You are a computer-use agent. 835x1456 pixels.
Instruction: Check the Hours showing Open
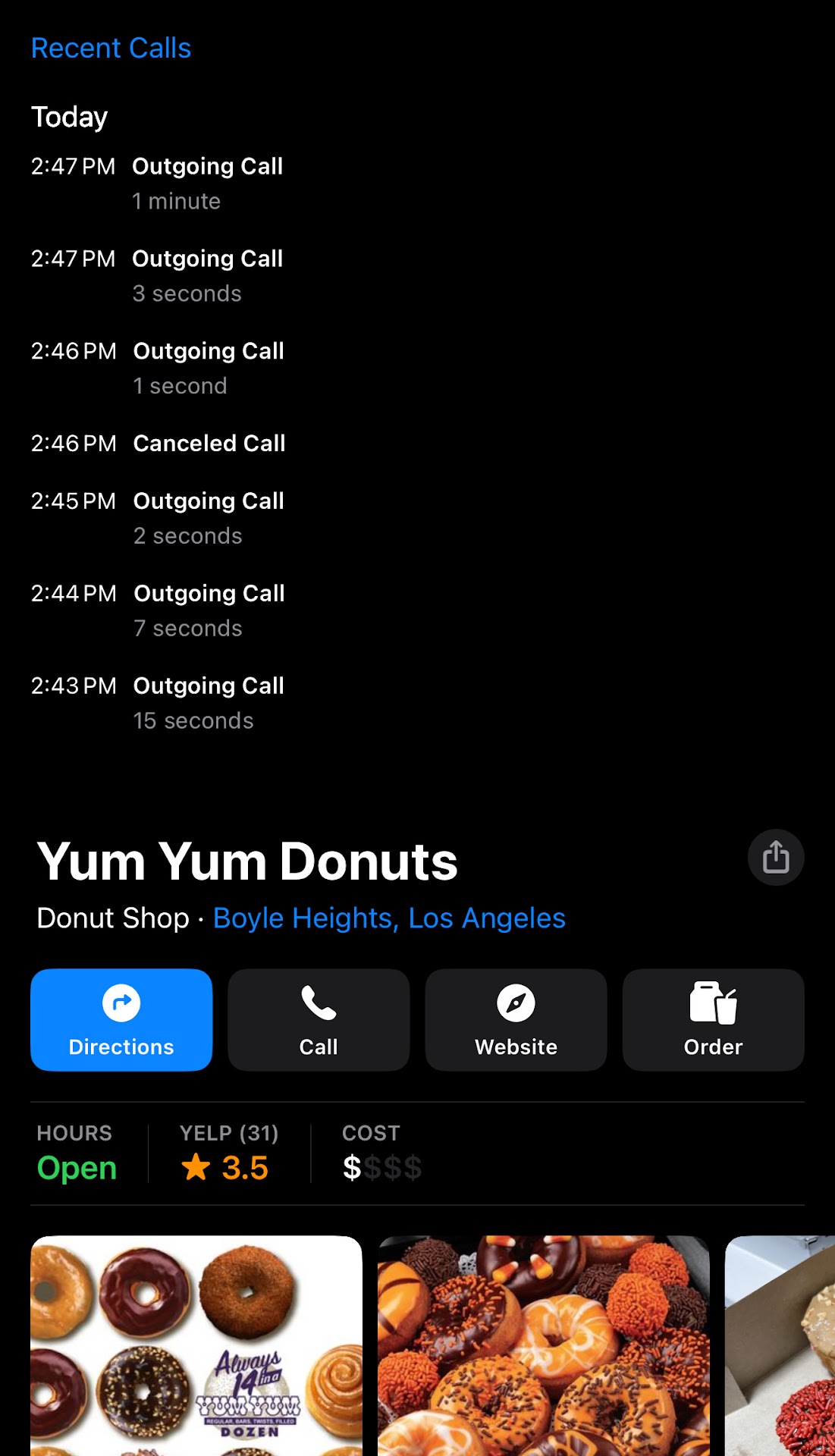(77, 1153)
